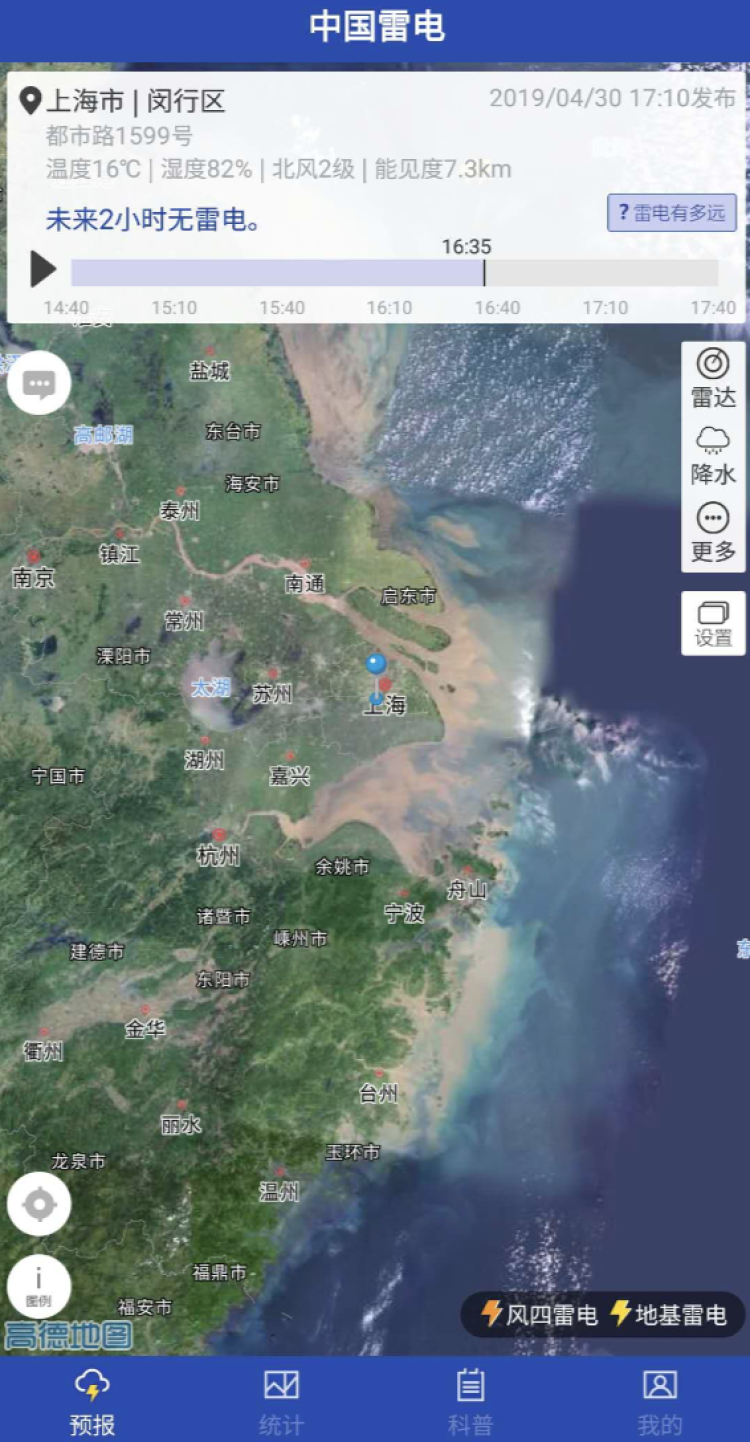Open 更多 more layer options

pos(713,533)
